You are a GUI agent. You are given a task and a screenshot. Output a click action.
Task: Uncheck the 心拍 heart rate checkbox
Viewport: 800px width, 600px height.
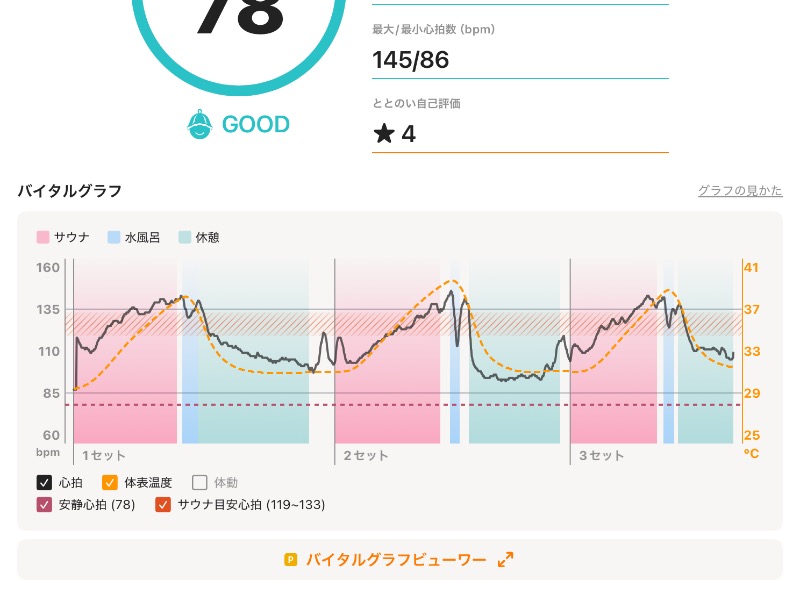[x=44, y=482]
